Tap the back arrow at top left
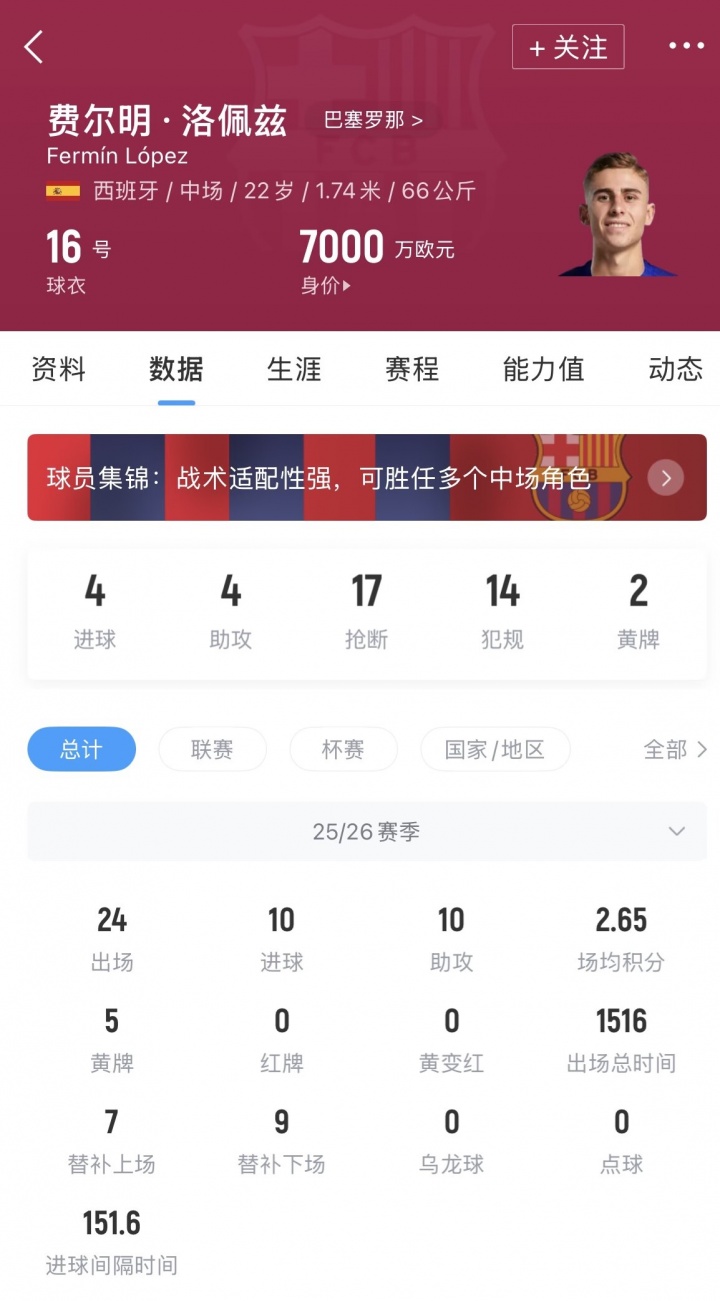This screenshot has height=1301, width=720. [x=33, y=46]
